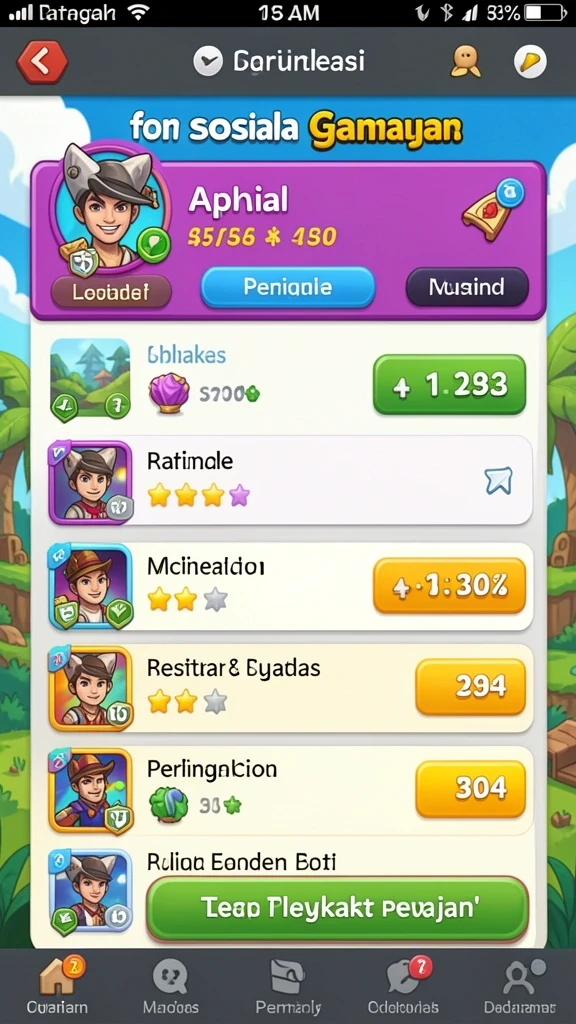The image size is (576, 1024).
Task: Claim the green + 1.293 button
Action: 449,385
